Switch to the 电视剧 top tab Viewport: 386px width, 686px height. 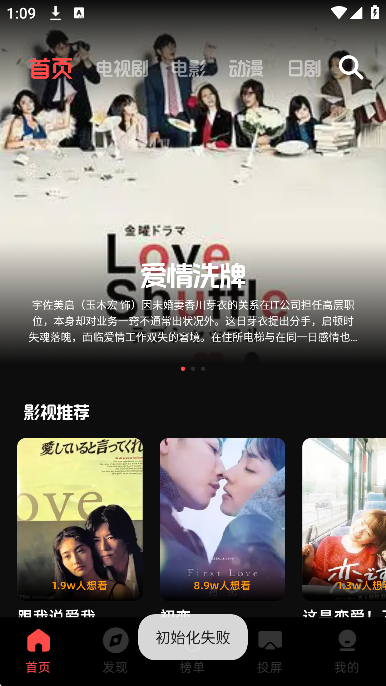pyautogui.click(x=122, y=69)
